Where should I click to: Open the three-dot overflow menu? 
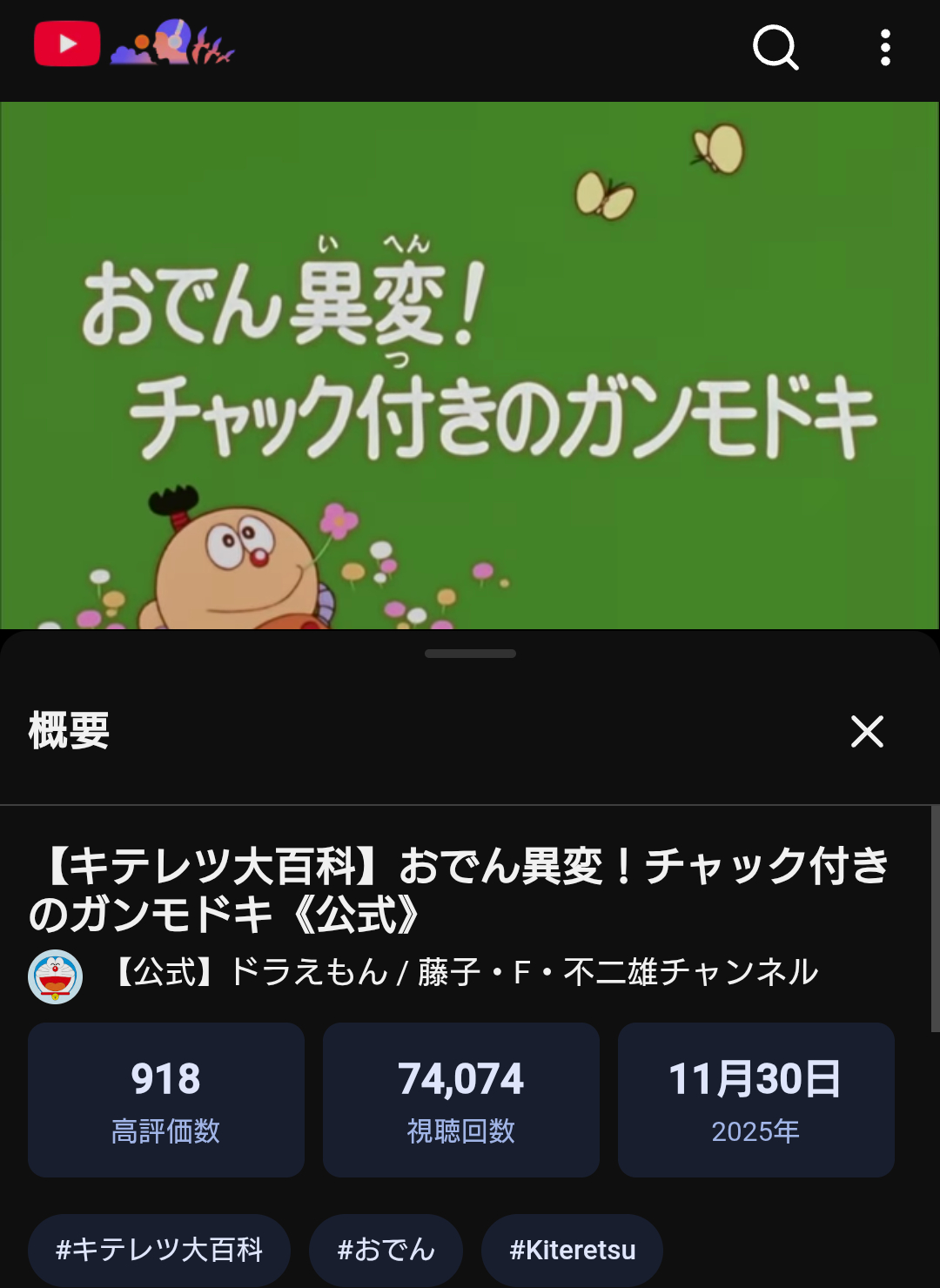tap(885, 47)
